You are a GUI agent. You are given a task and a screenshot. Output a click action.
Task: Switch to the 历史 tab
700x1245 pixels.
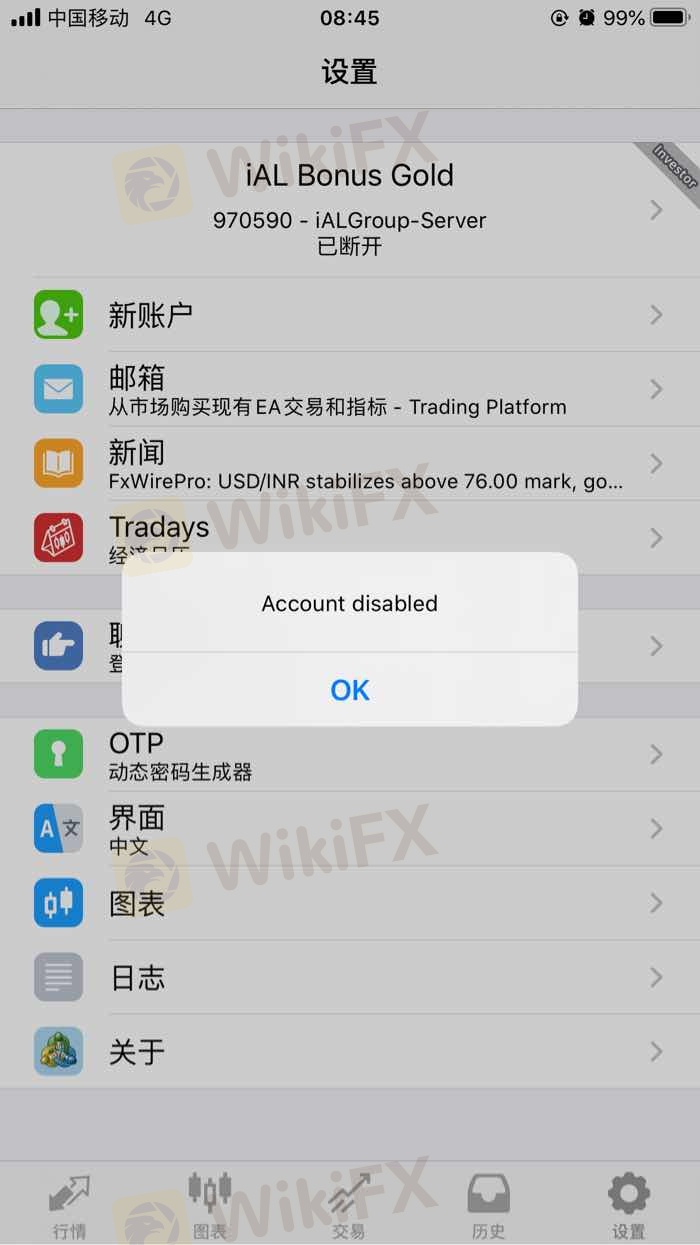(x=490, y=1204)
